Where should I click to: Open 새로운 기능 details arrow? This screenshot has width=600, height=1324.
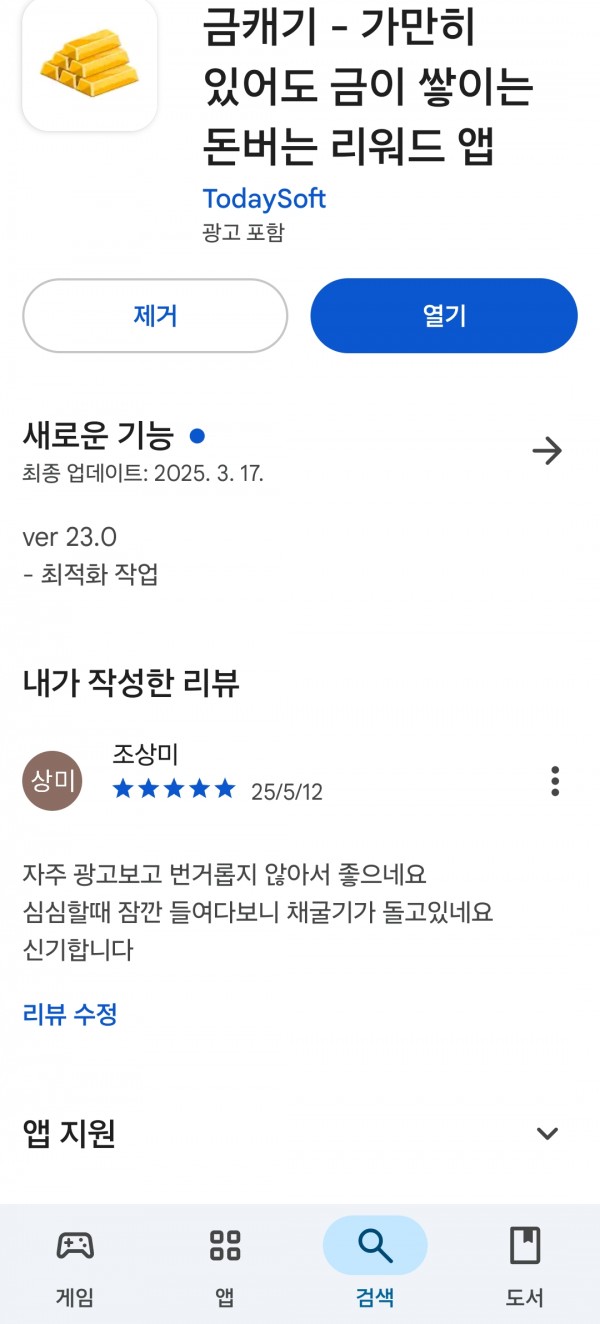pyautogui.click(x=547, y=451)
